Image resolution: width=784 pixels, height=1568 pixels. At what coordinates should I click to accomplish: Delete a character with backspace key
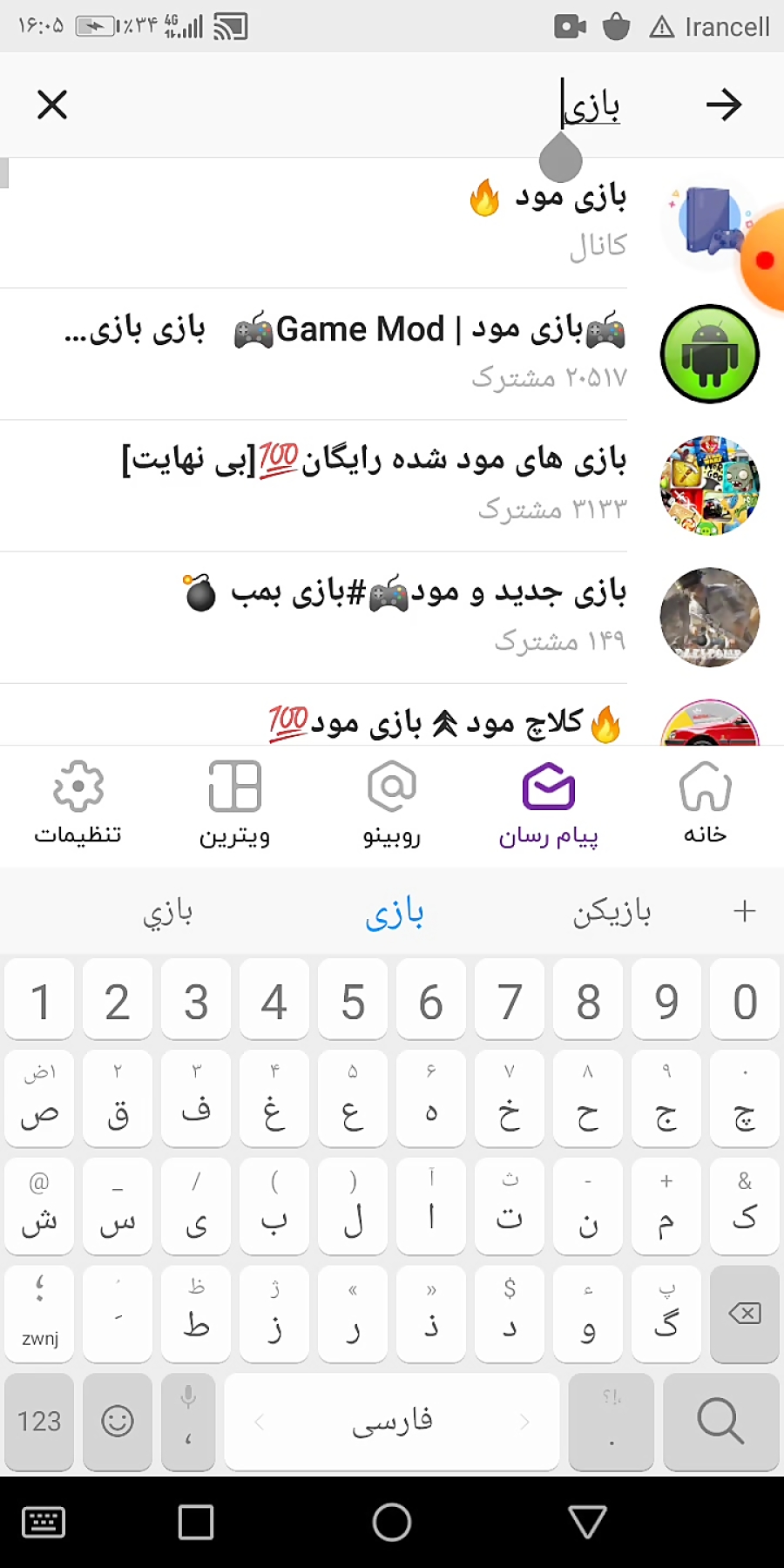(744, 1315)
